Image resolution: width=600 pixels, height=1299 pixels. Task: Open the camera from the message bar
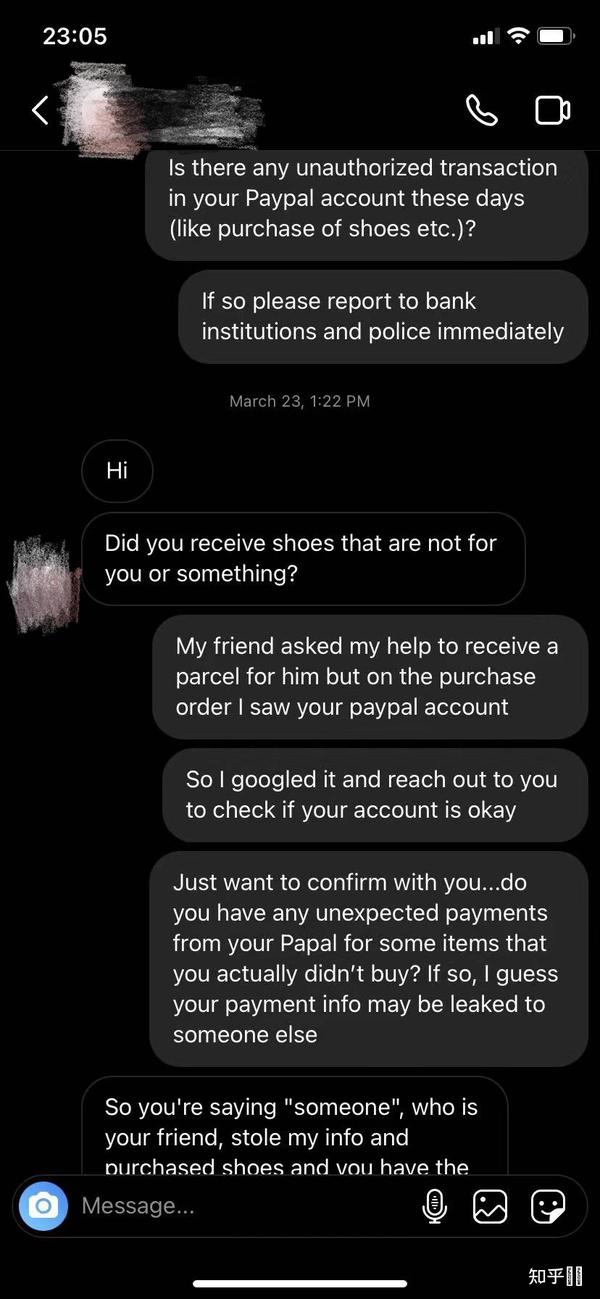tap(43, 1206)
